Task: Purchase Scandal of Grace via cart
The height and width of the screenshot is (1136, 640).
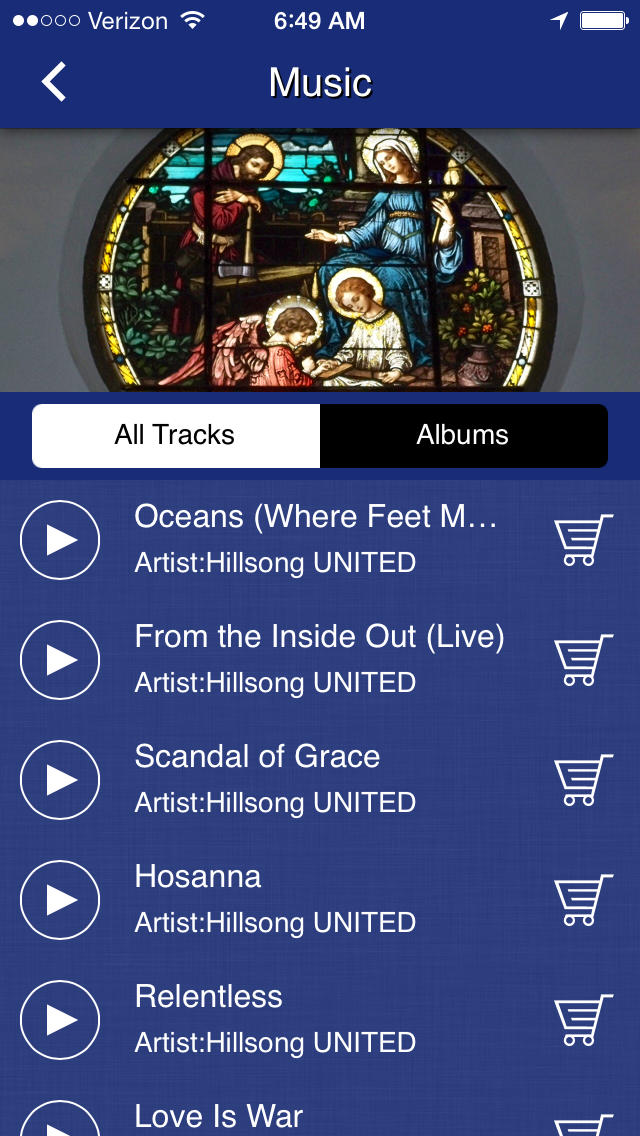Action: tap(583, 780)
